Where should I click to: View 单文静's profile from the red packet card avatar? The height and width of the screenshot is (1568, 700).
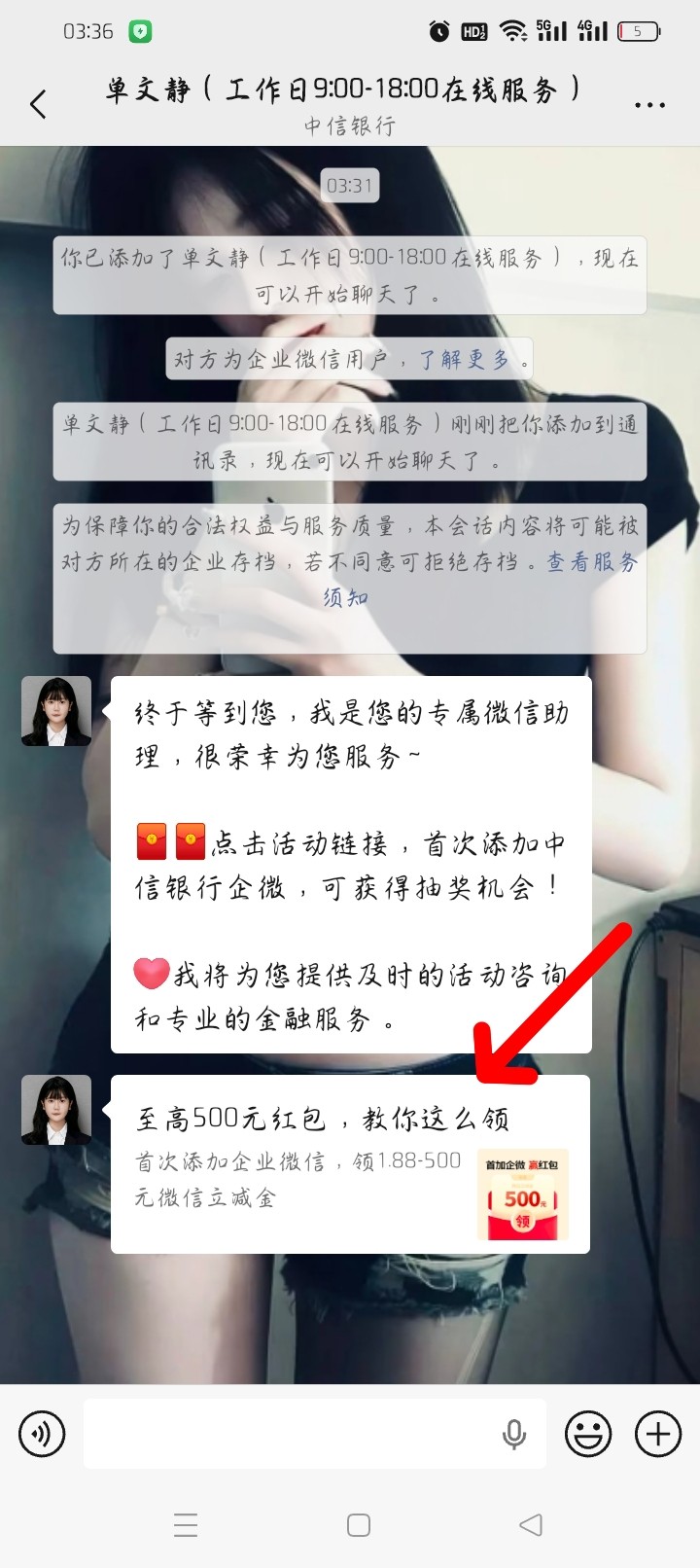pyautogui.click(x=56, y=1110)
